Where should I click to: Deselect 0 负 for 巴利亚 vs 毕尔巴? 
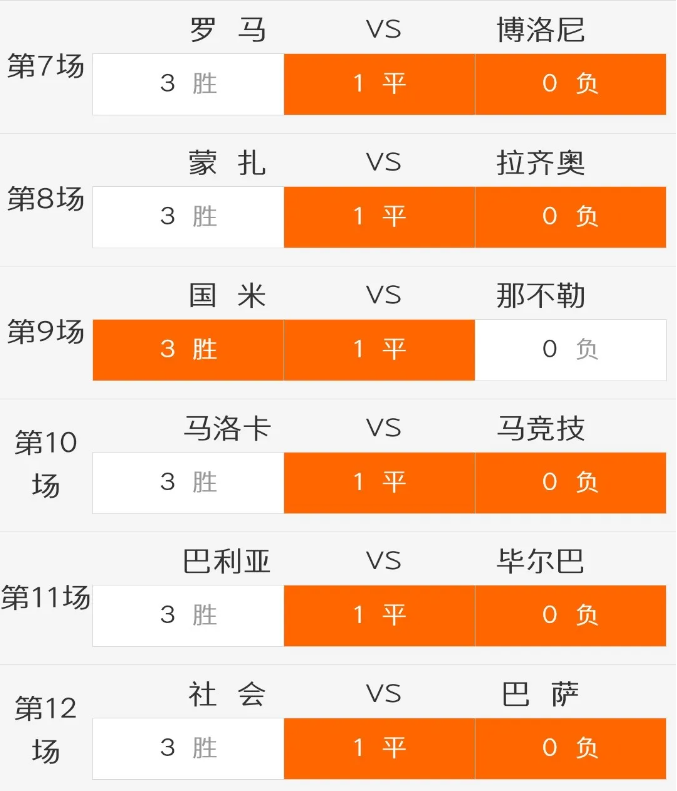(x=570, y=616)
